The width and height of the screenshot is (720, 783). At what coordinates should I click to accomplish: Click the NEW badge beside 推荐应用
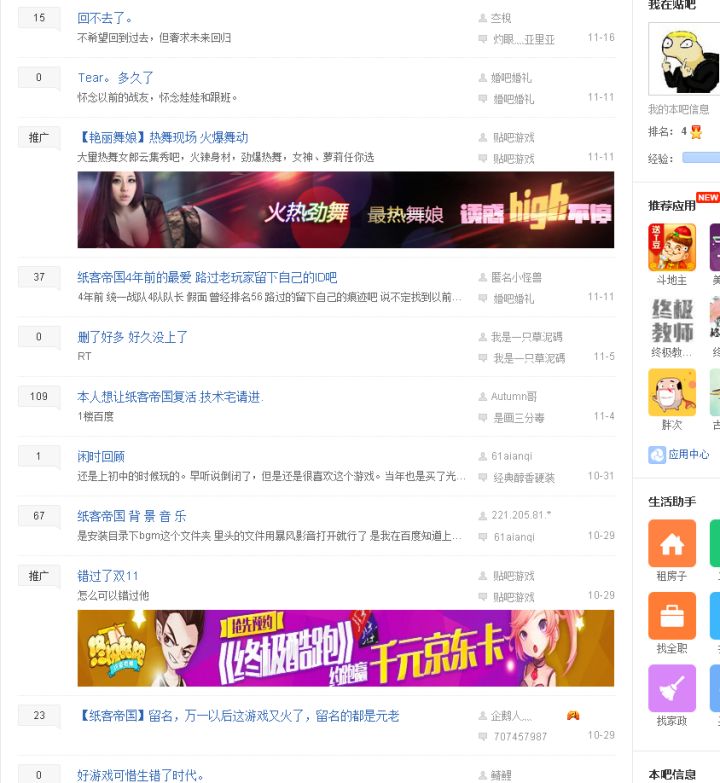point(708,197)
